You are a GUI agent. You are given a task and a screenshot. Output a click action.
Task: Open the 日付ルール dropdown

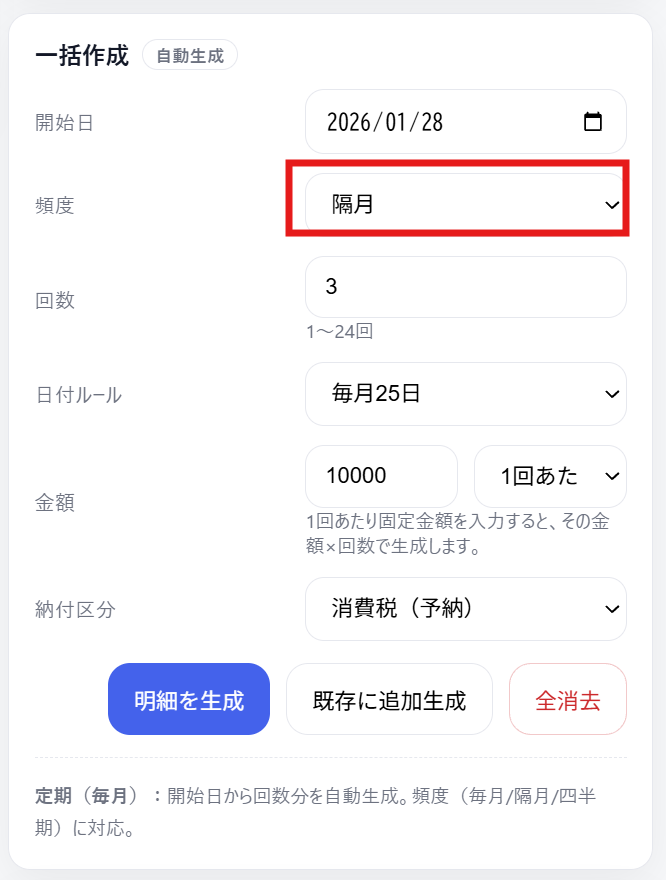pos(465,394)
